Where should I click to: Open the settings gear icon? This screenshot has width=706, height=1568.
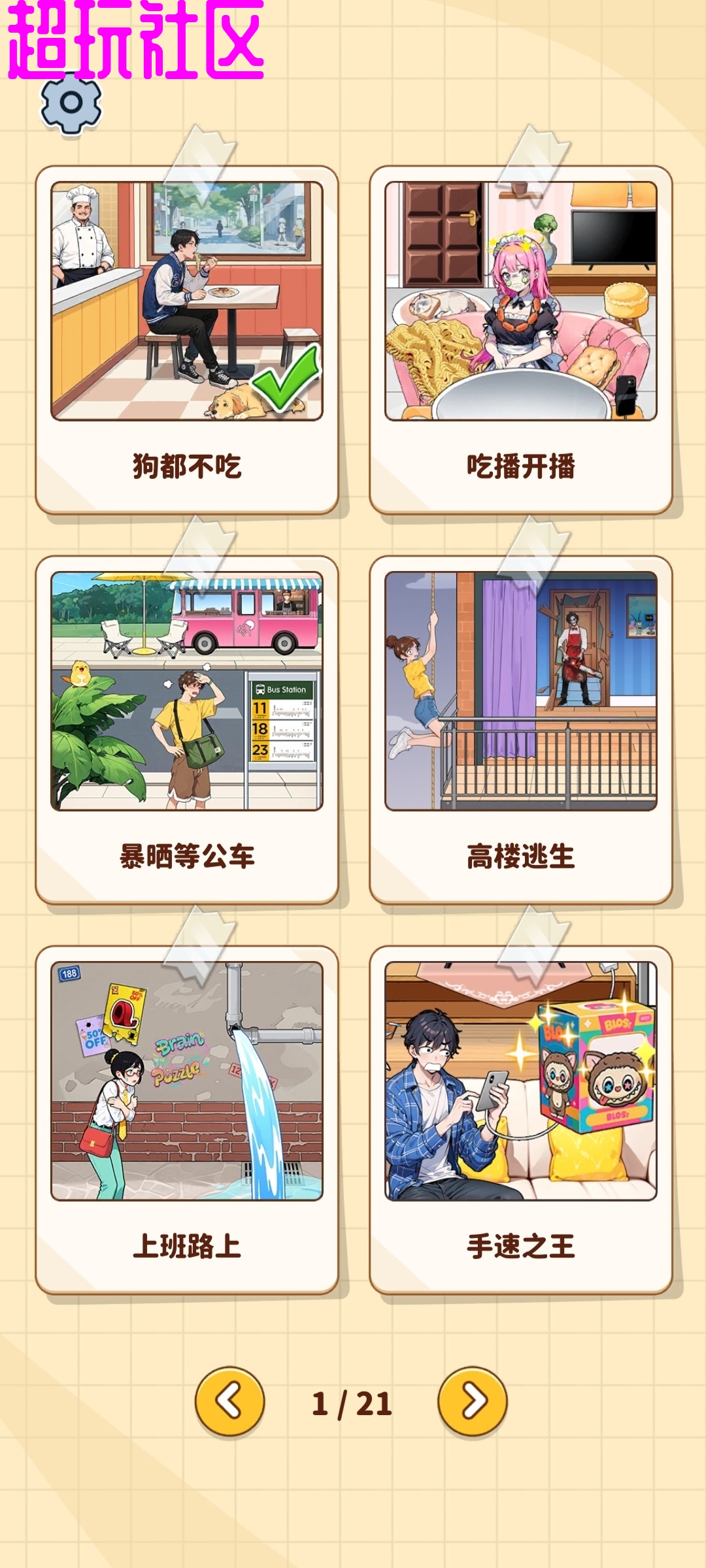pyautogui.click(x=71, y=103)
